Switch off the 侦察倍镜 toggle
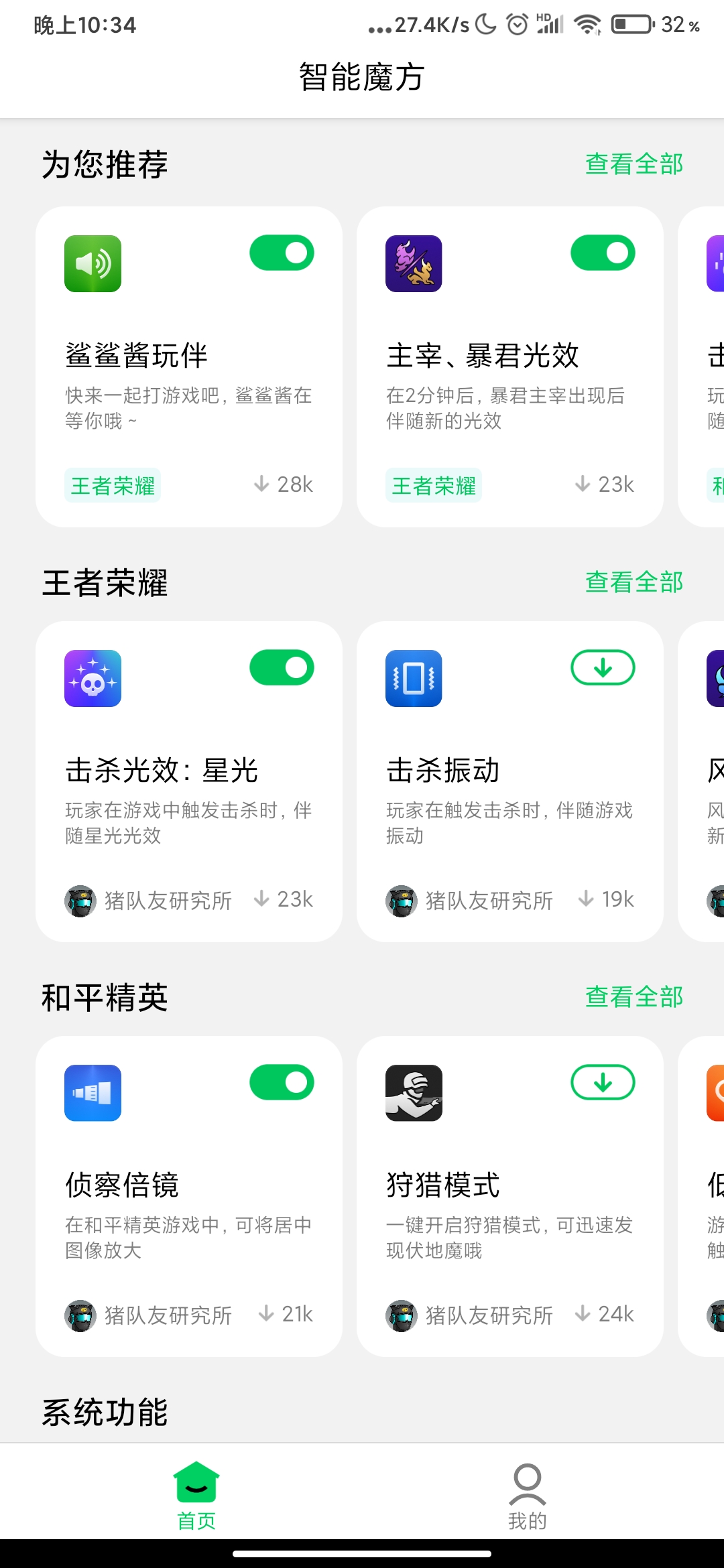This screenshot has height=1568, width=724. 282,1083
